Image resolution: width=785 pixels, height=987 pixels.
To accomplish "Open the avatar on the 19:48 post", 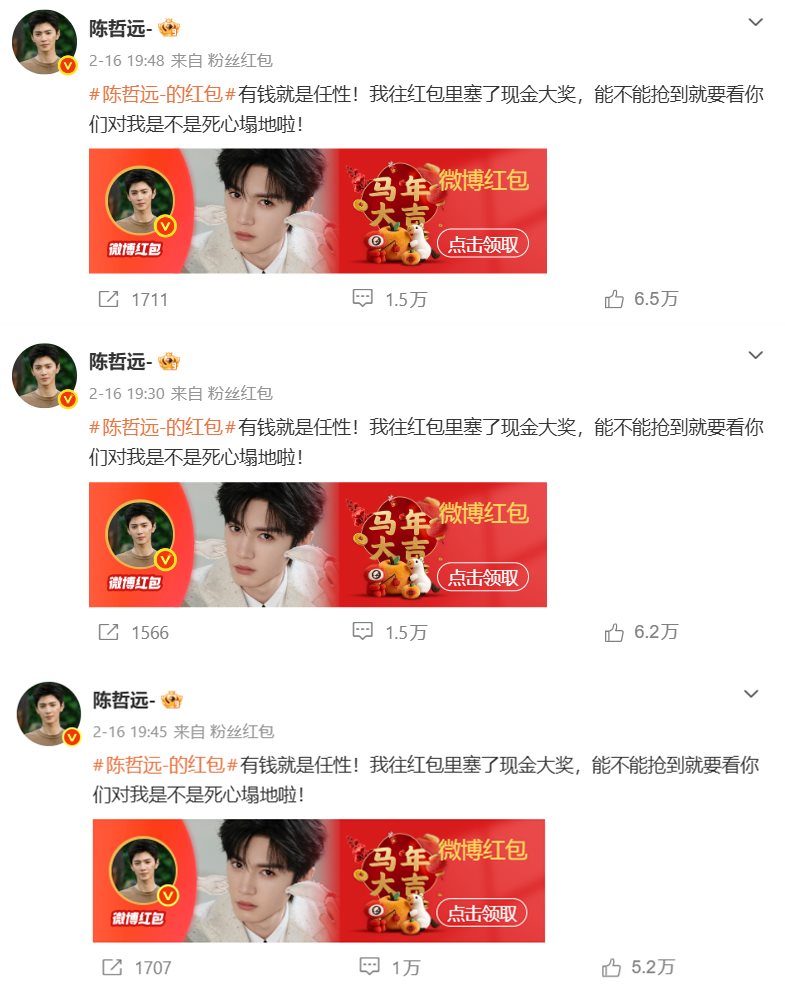I will (x=44, y=44).
